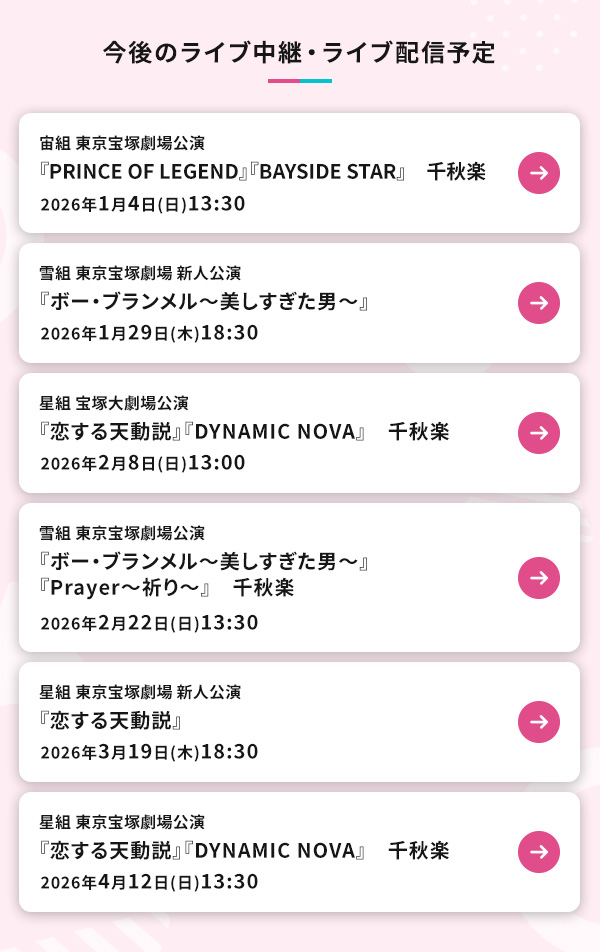Open 雪組 千秋楽 card with Prayer～祈り～
Screen dimensions: 600x952
click(x=299, y=577)
